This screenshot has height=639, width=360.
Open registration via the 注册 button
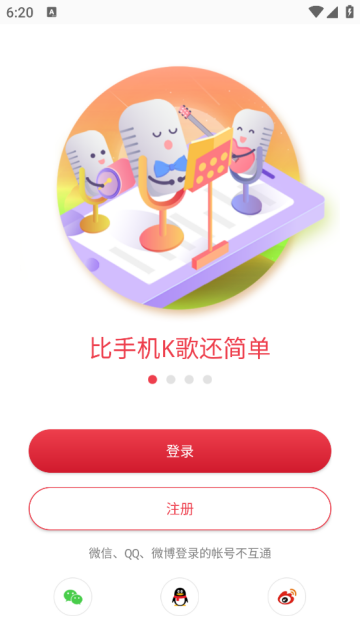[x=180, y=509]
